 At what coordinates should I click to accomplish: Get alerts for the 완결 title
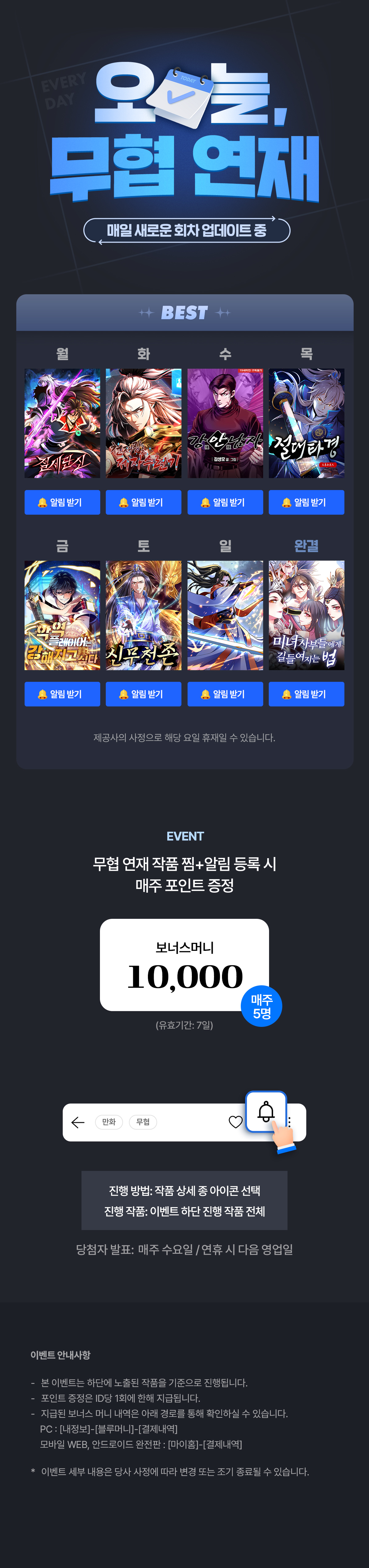coord(306,694)
